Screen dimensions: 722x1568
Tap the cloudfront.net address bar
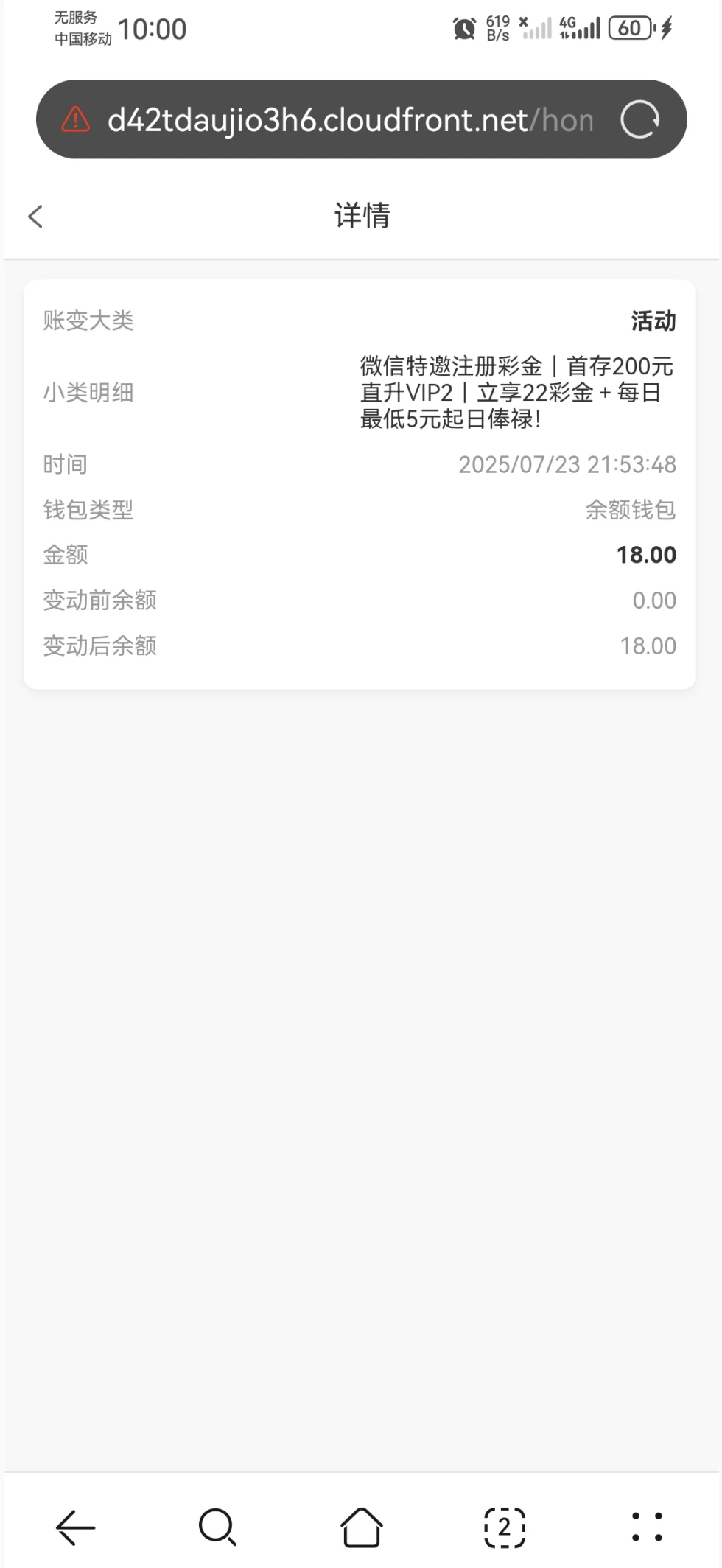pyautogui.click(x=350, y=120)
